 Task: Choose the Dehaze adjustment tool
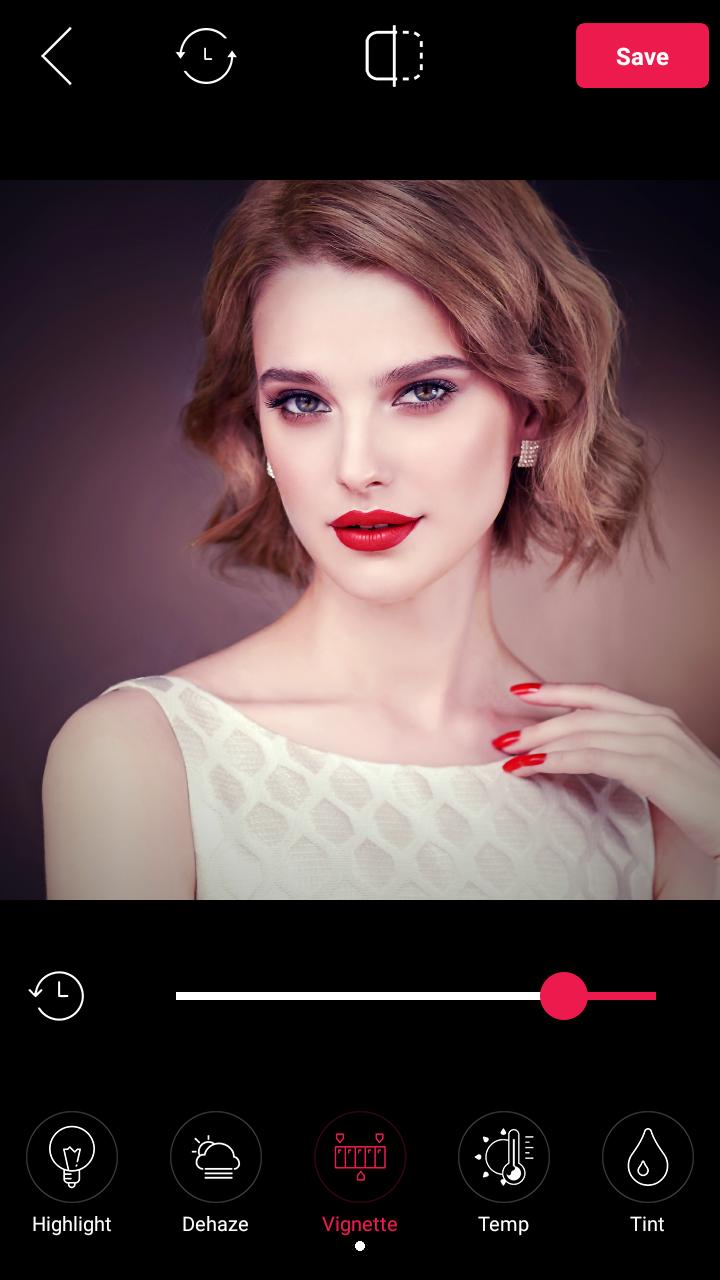(215, 1173)
